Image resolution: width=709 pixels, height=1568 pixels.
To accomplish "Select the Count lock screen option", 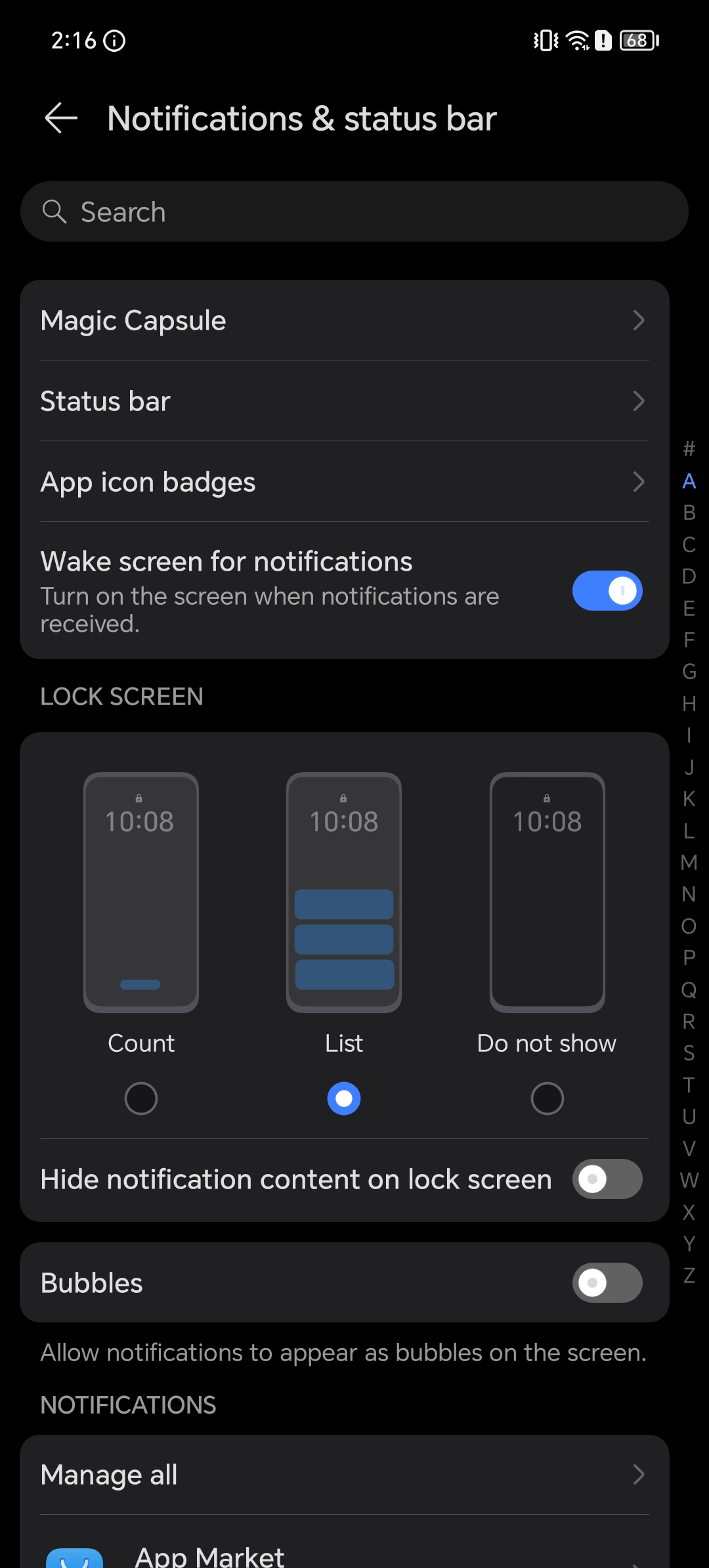I will coord(141,1098).
